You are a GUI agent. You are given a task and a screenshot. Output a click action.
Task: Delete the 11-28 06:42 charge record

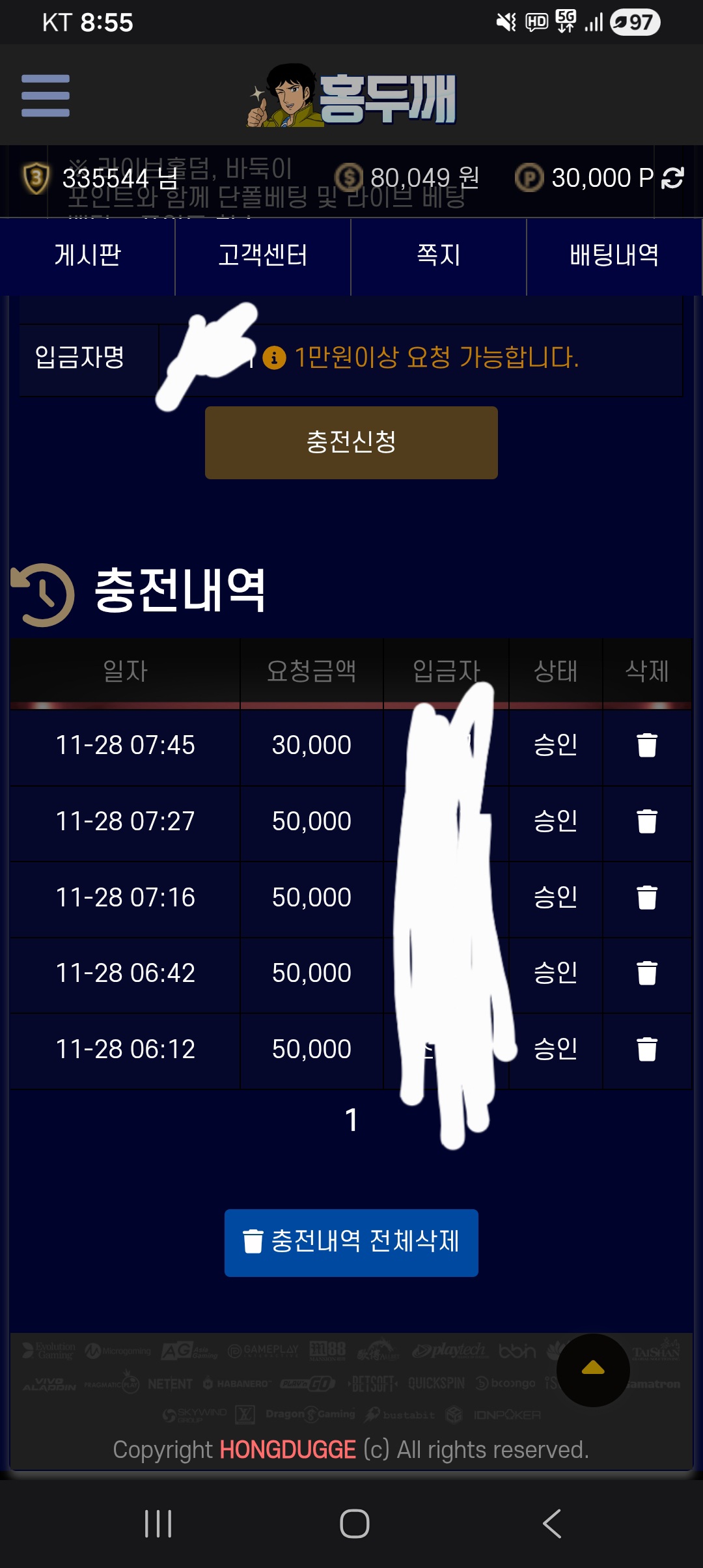click(x=646, y=973)
